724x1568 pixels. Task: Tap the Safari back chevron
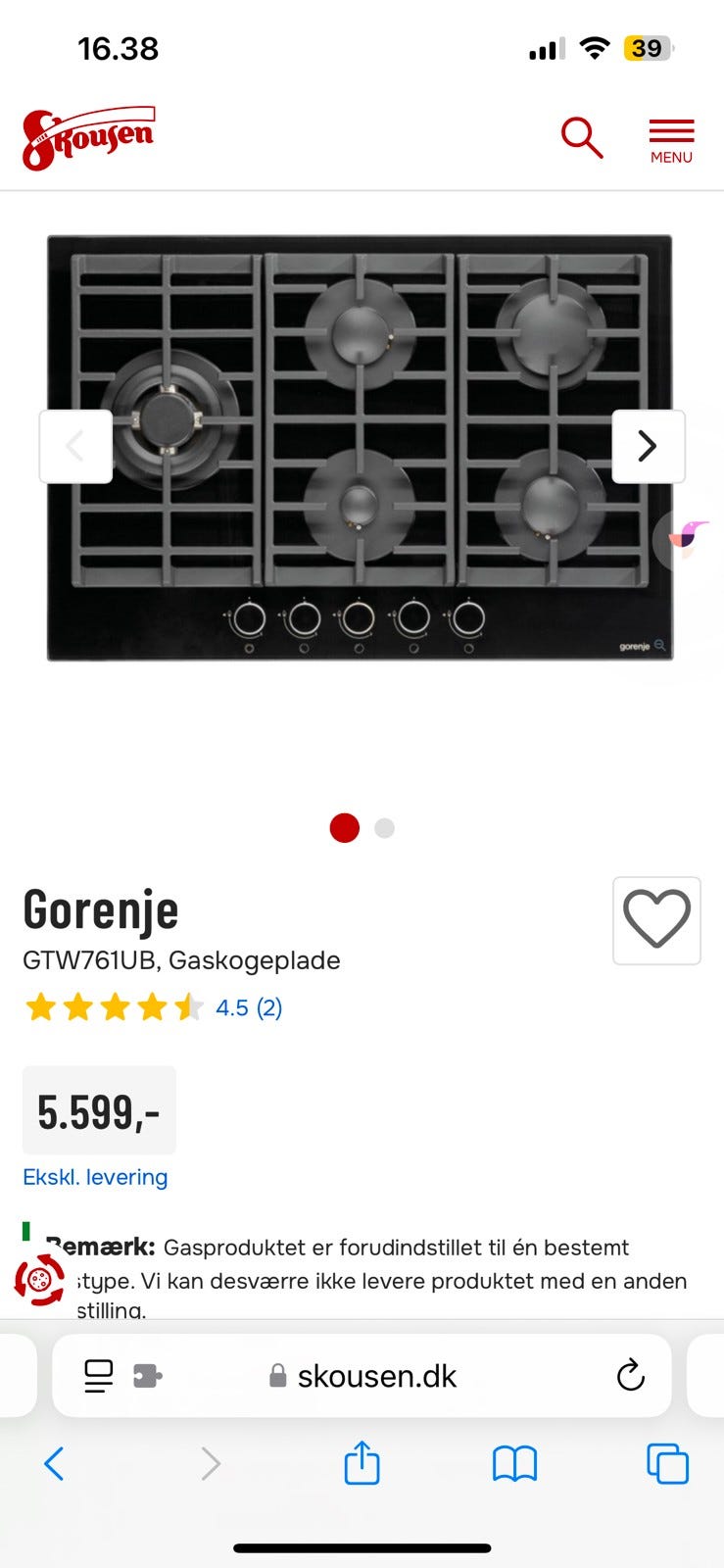pyautogui.click(x=54, y=1464)
